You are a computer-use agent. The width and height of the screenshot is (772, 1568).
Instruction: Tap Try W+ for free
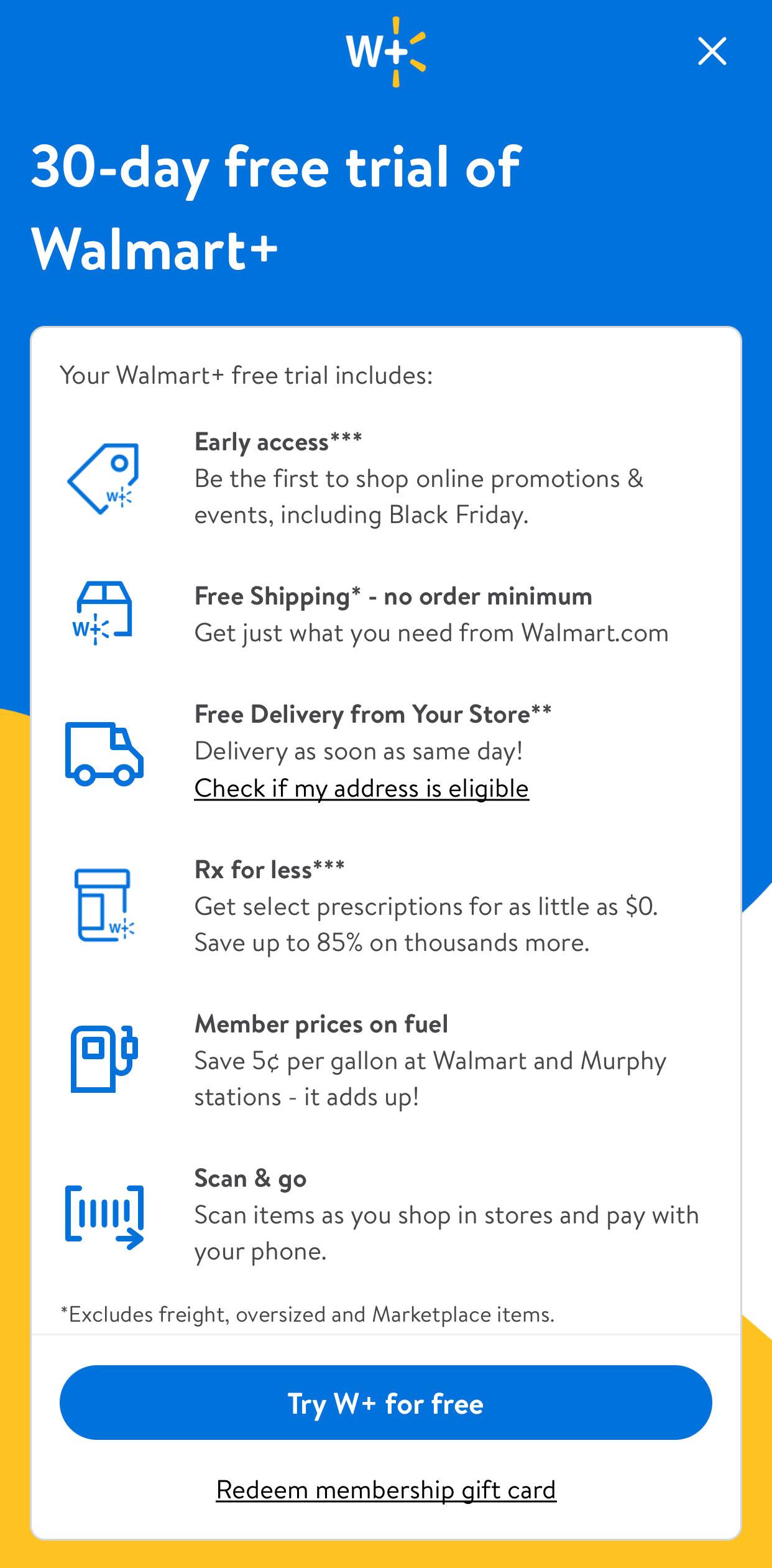point(385,1403)
